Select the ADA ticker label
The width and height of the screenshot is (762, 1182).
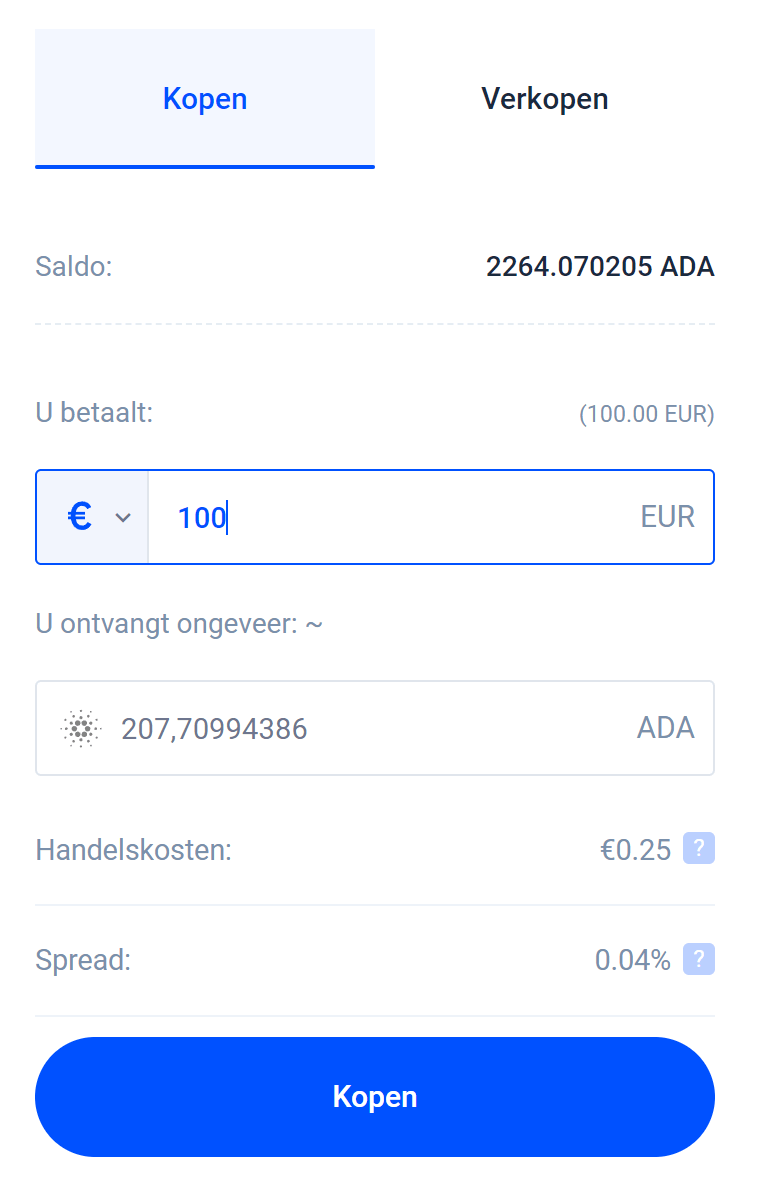pos(666,728)
